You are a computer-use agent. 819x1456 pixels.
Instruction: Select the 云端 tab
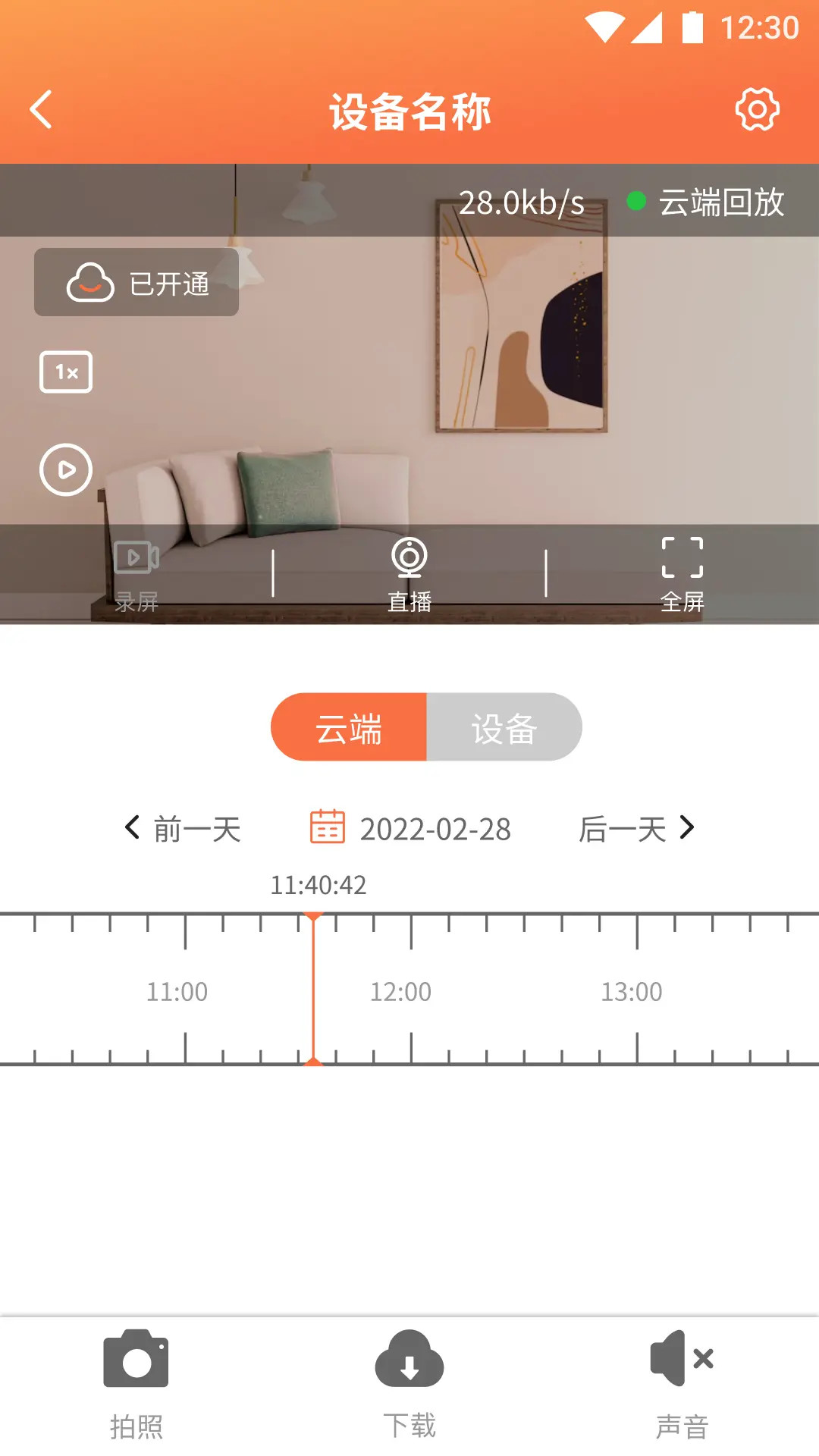[350, 726]
